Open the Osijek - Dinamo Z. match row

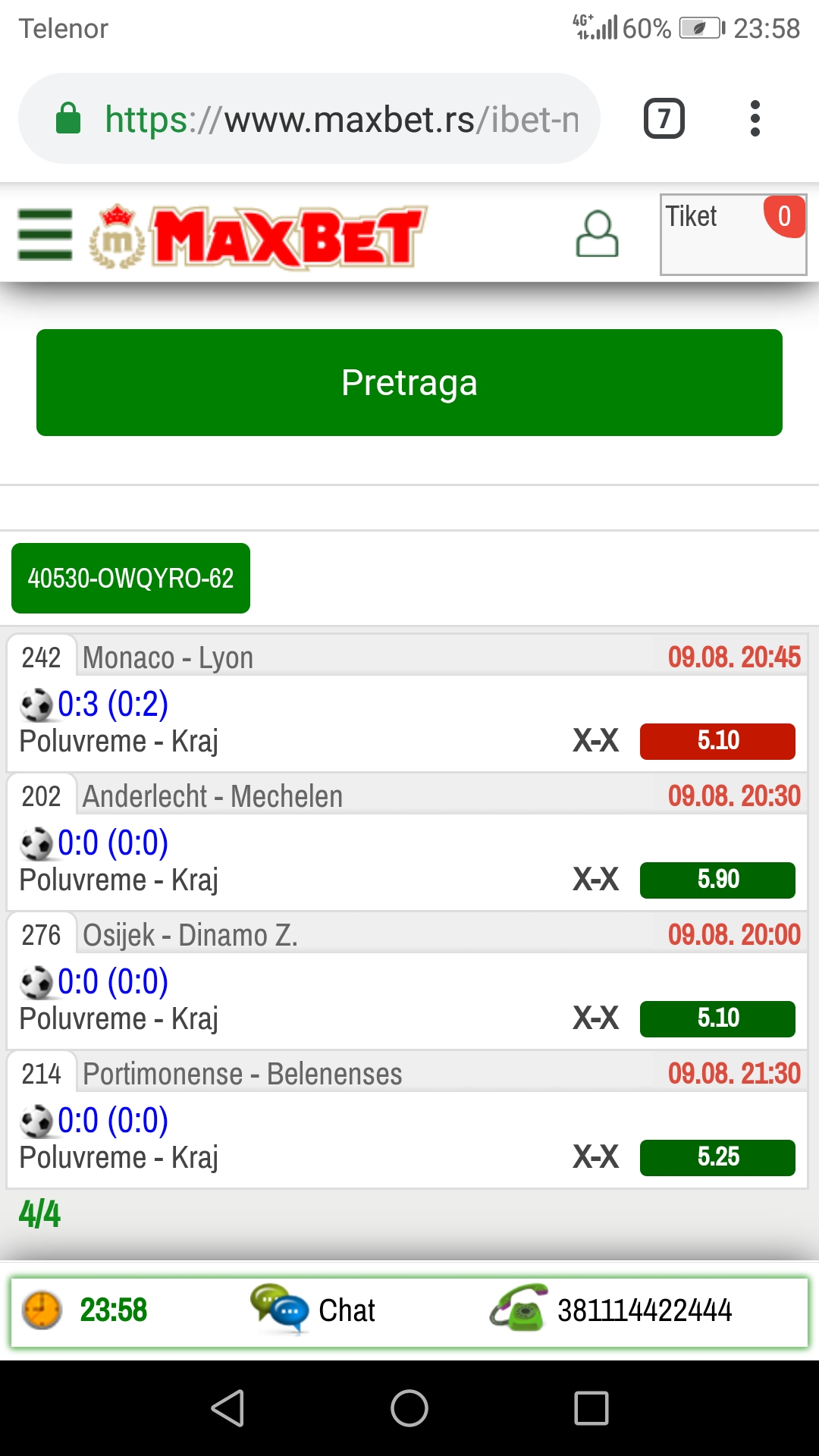[x=407, y=981]
